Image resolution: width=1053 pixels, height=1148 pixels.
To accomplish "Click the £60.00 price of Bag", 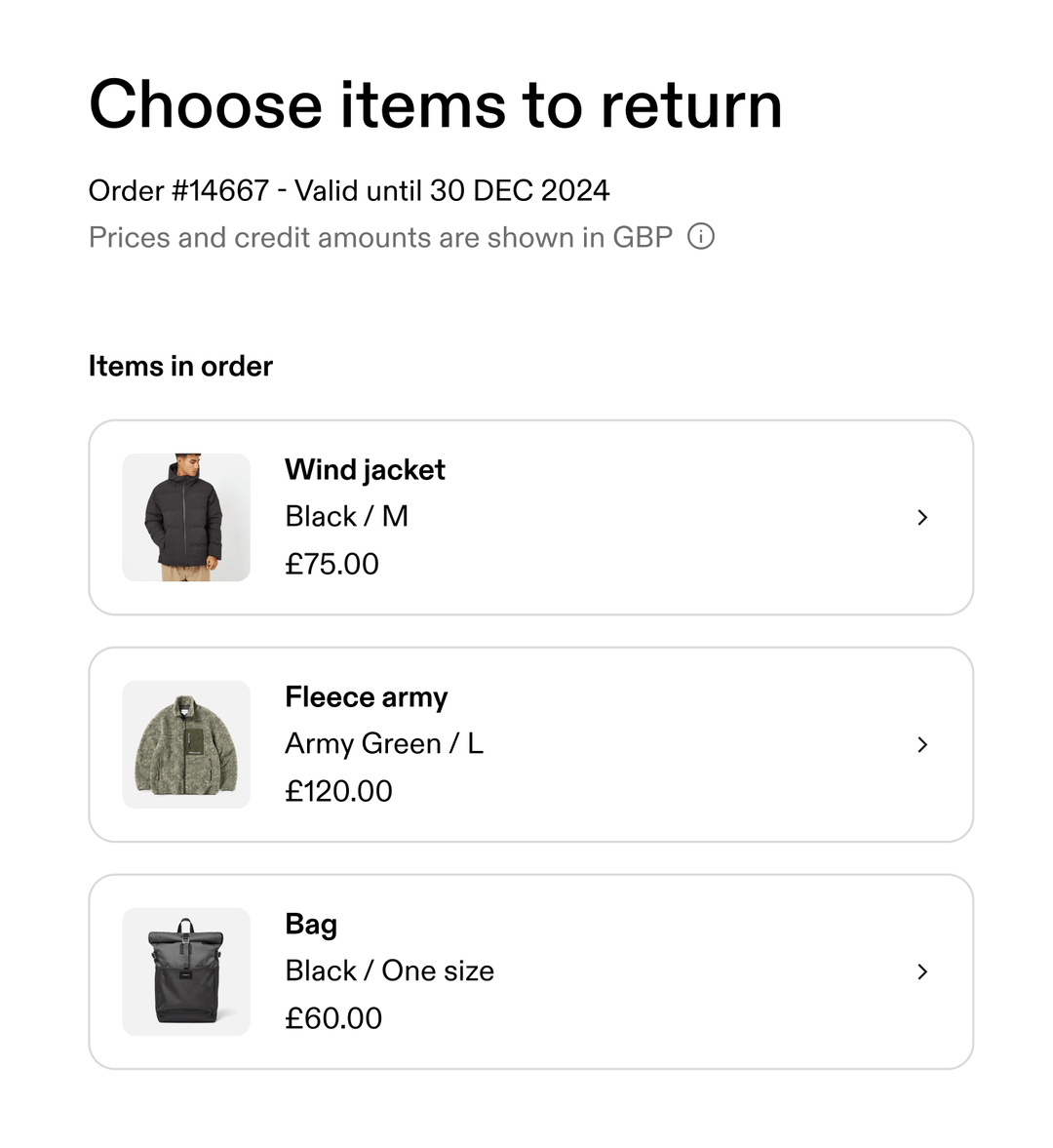I will click(333, 1018).
